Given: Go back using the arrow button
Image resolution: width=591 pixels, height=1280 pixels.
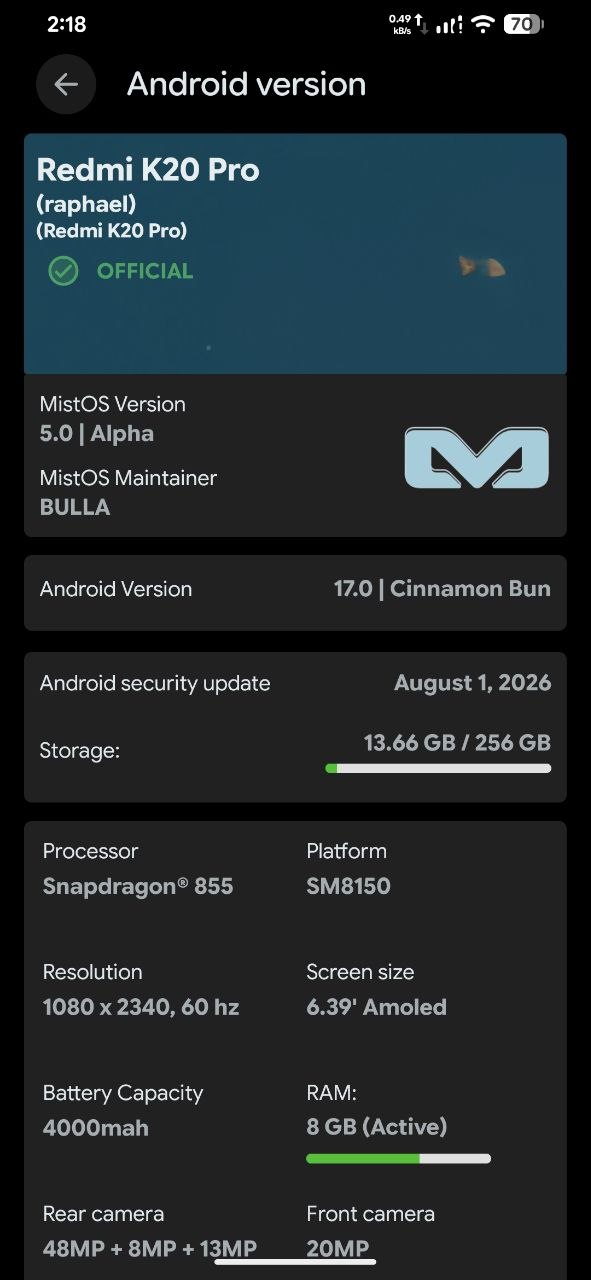Looking at the screenshot, I should click(x=66, y=84).
